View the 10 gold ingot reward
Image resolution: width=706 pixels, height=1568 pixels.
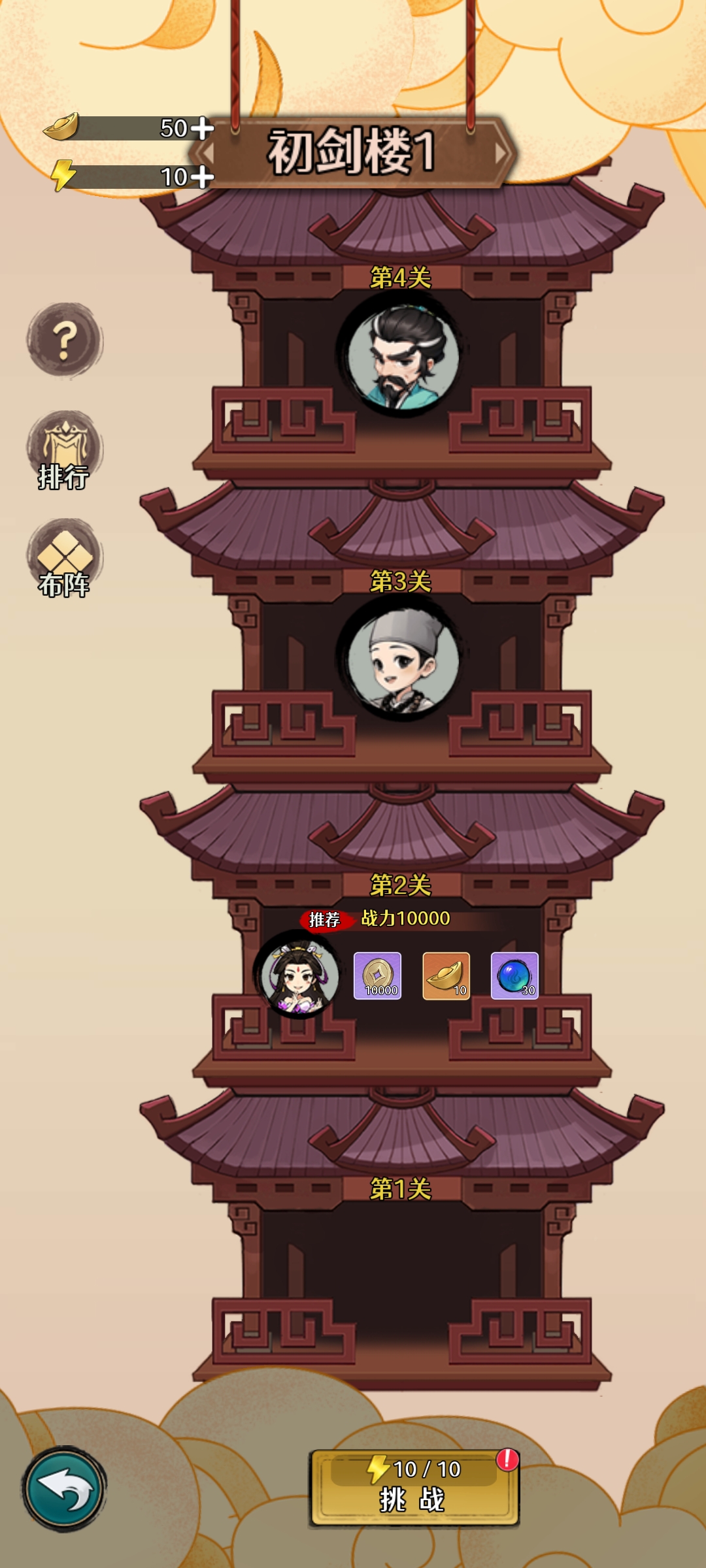(x=446, y=976)
